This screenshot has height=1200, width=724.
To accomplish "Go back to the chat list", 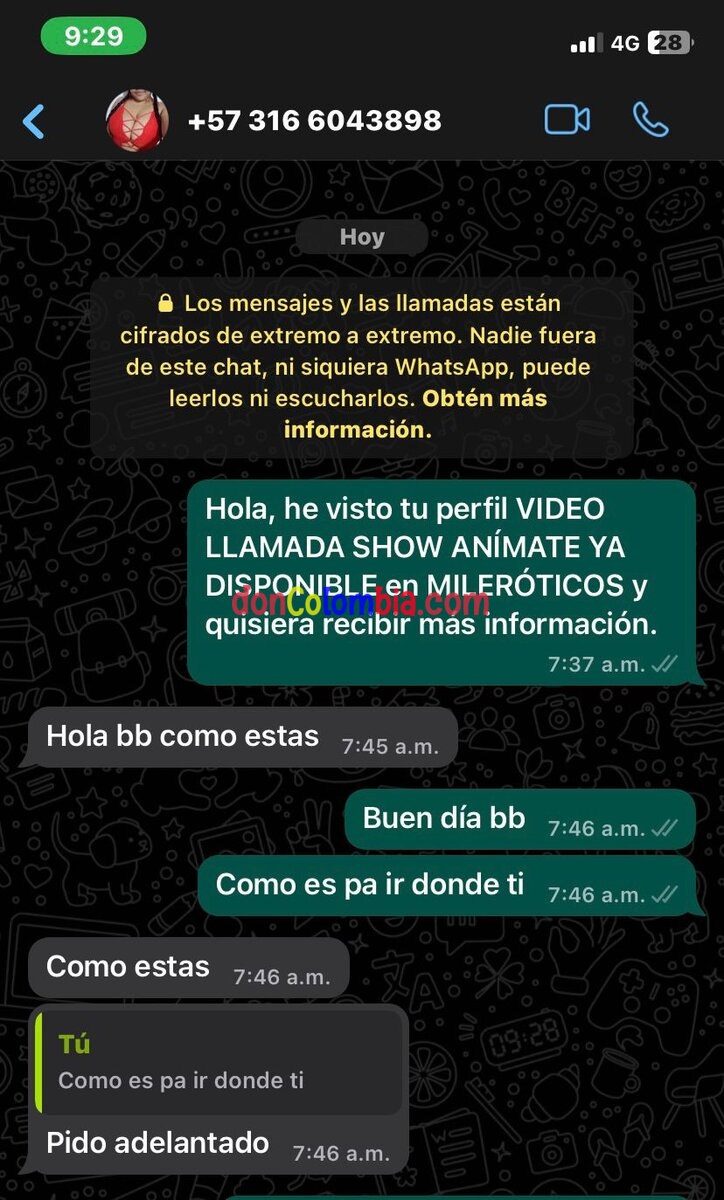I will tap(33, 121).
